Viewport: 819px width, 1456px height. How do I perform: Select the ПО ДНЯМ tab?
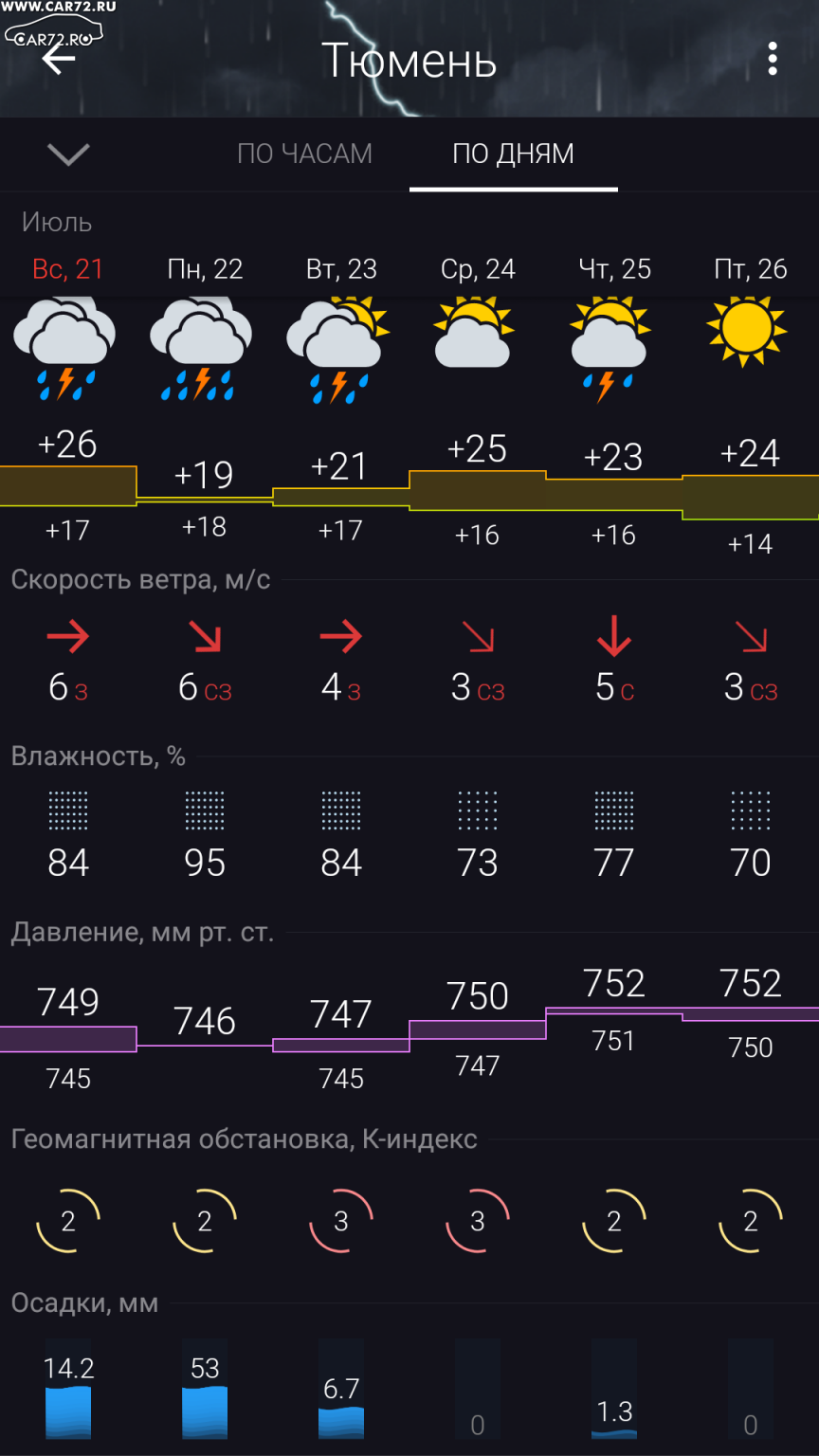pyautogui.click(x=513, y=154)
